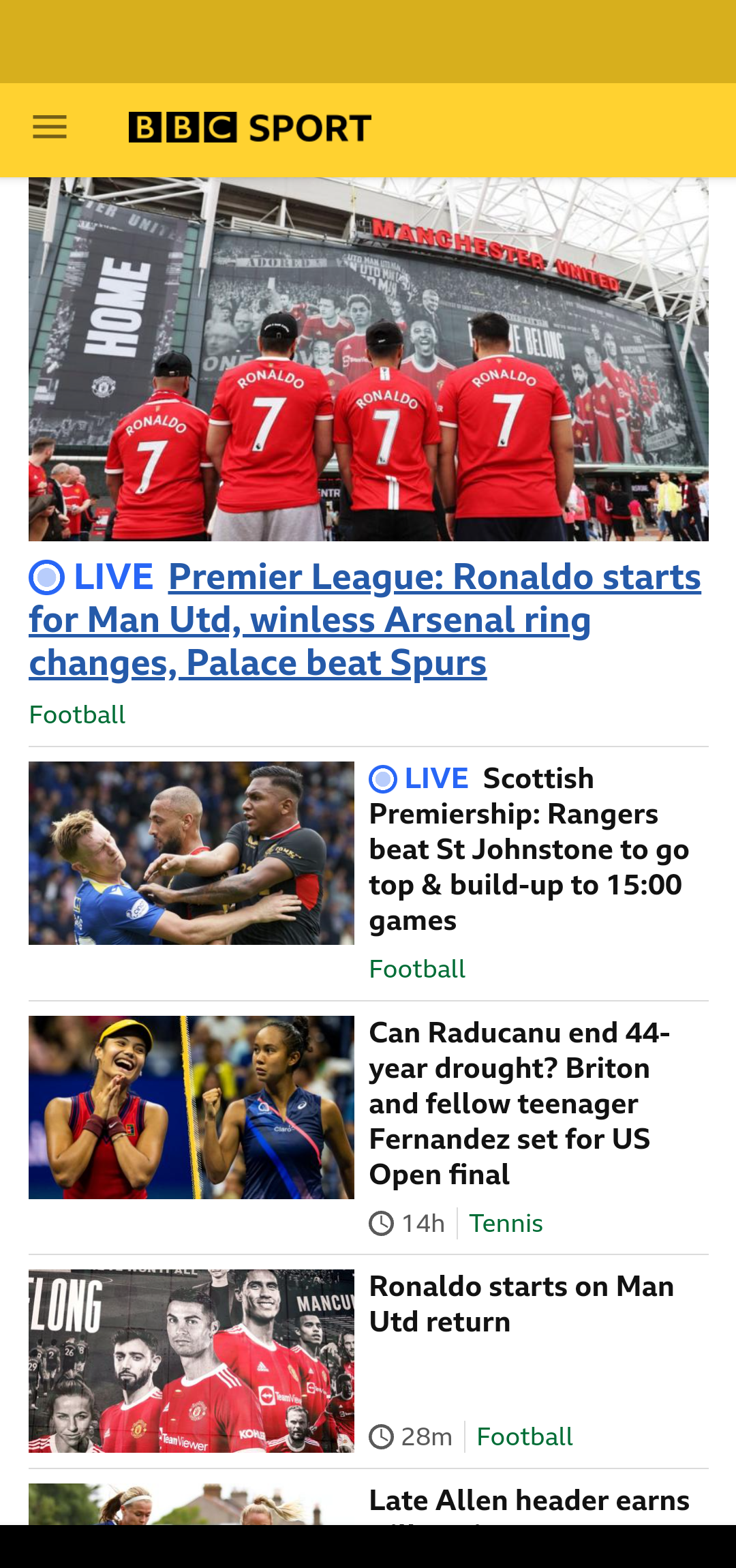Open the hamburger navigation menu
This screenshot has height=1568, width=736.
[x=50, y=127]
